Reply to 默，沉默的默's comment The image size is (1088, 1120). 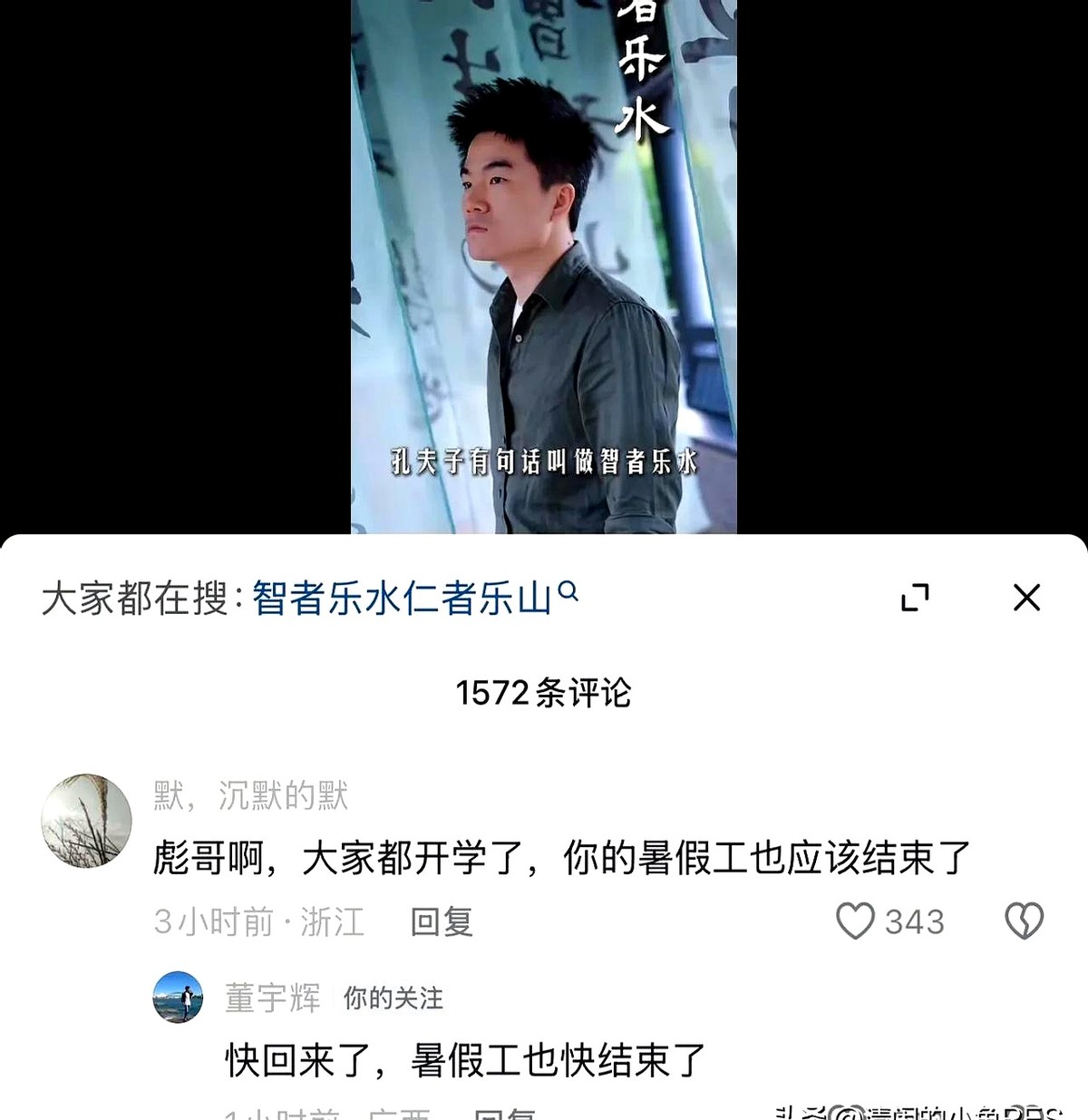442,922
